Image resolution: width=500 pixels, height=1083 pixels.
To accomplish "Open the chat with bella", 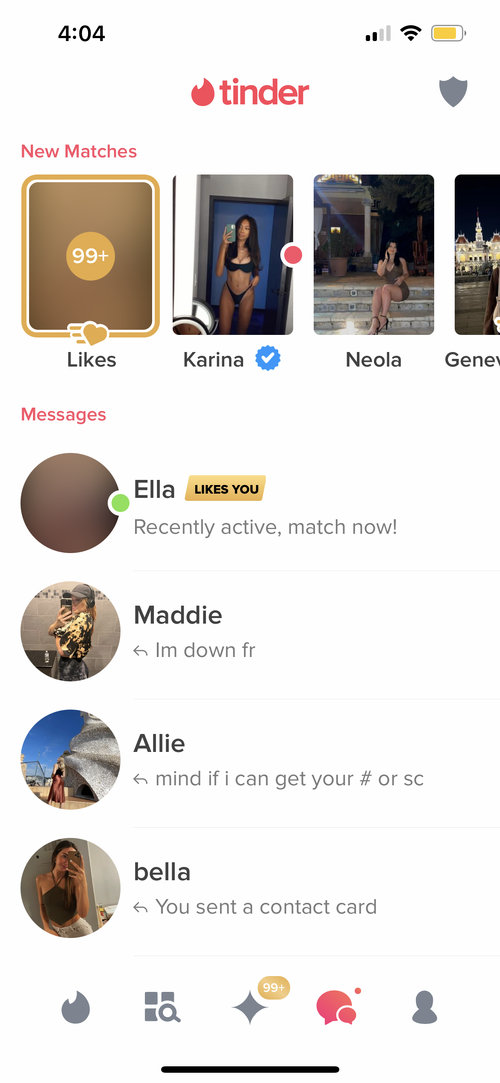I will pos(260,889).
